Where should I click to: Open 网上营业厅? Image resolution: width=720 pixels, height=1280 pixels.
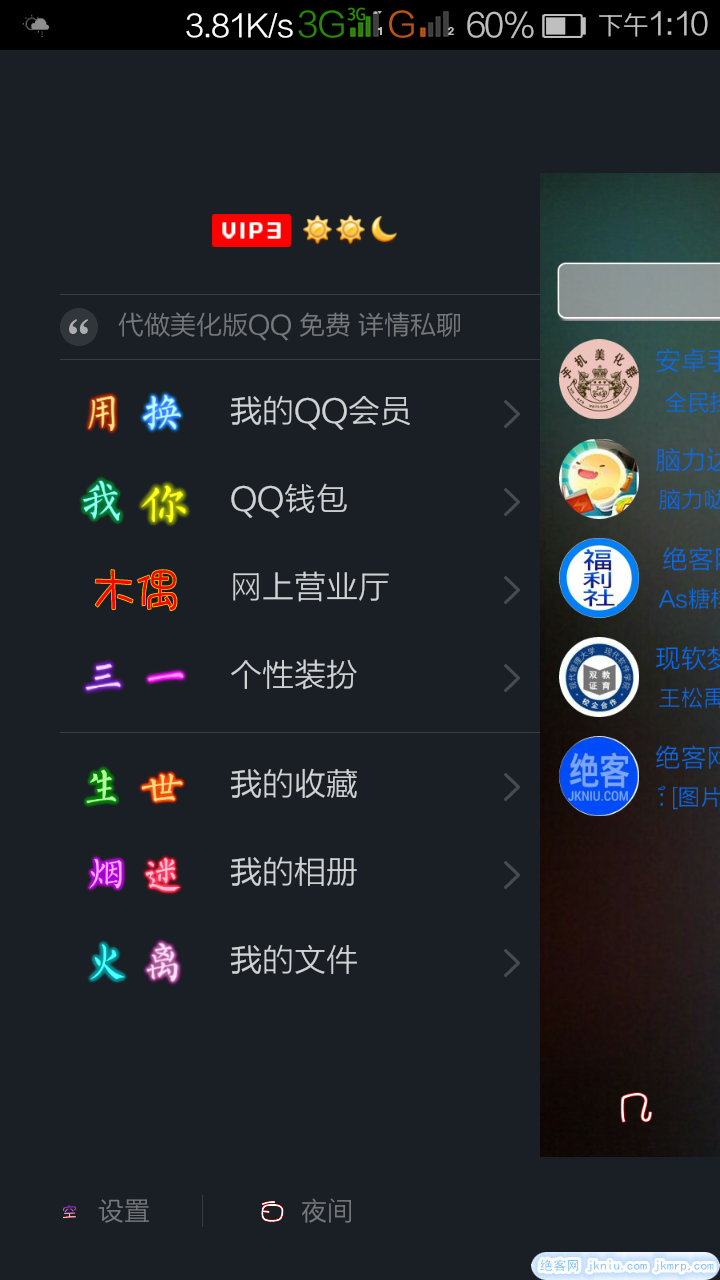pyautogui.click(x=300, y=588)
